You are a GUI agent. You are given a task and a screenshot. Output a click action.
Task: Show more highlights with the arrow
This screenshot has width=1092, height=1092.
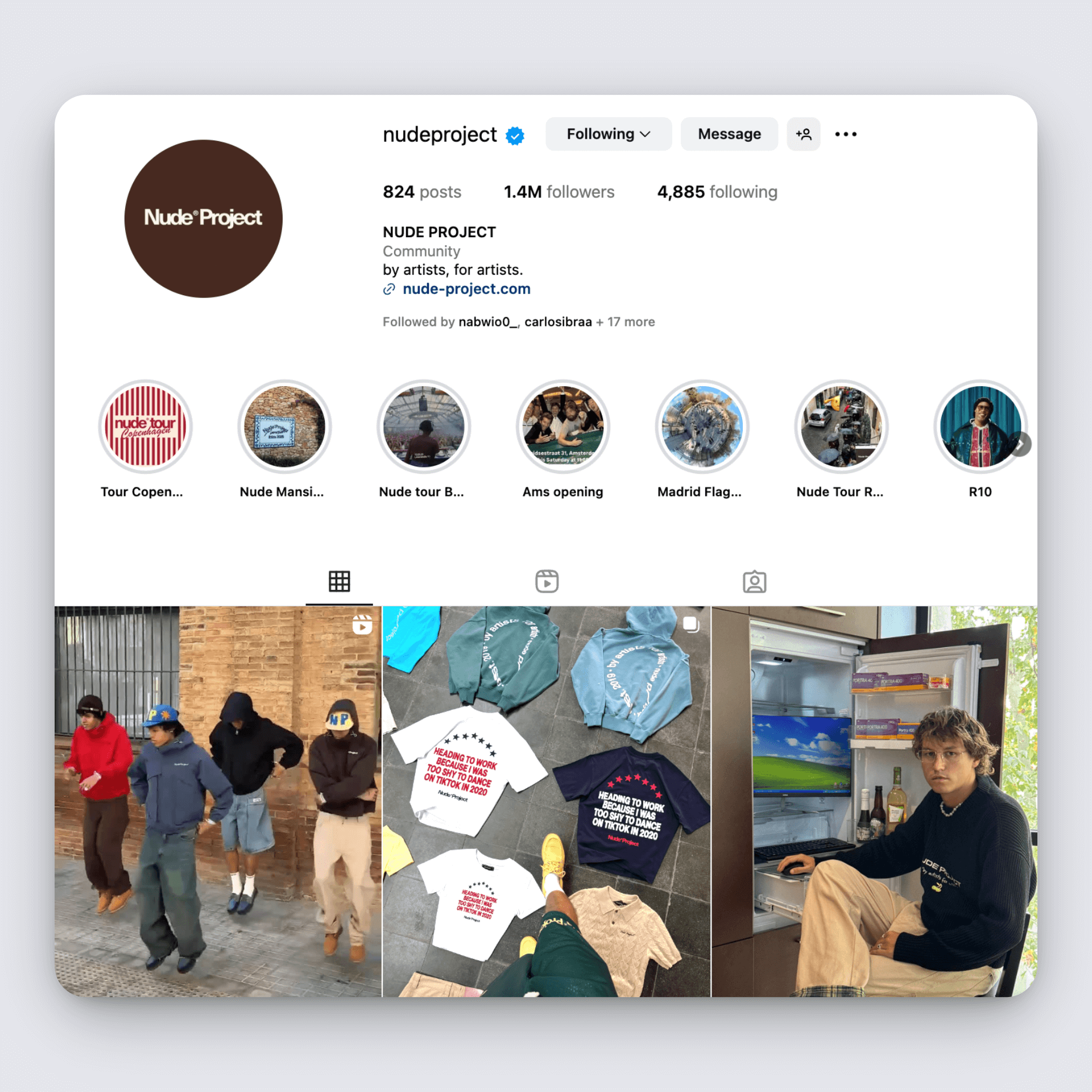[1021, 444]
